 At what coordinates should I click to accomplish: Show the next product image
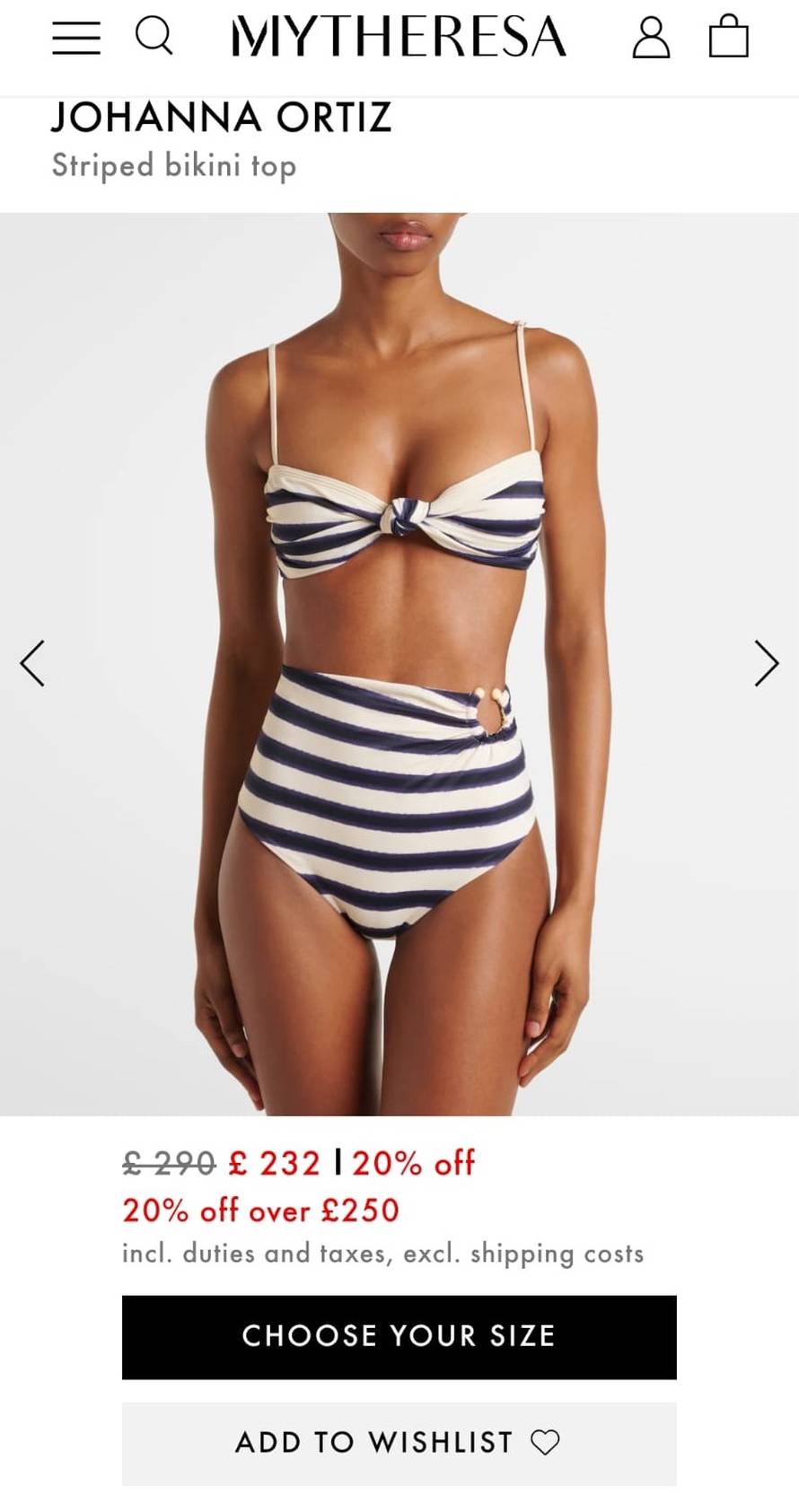pyautogui.click(x=766, y=663)
